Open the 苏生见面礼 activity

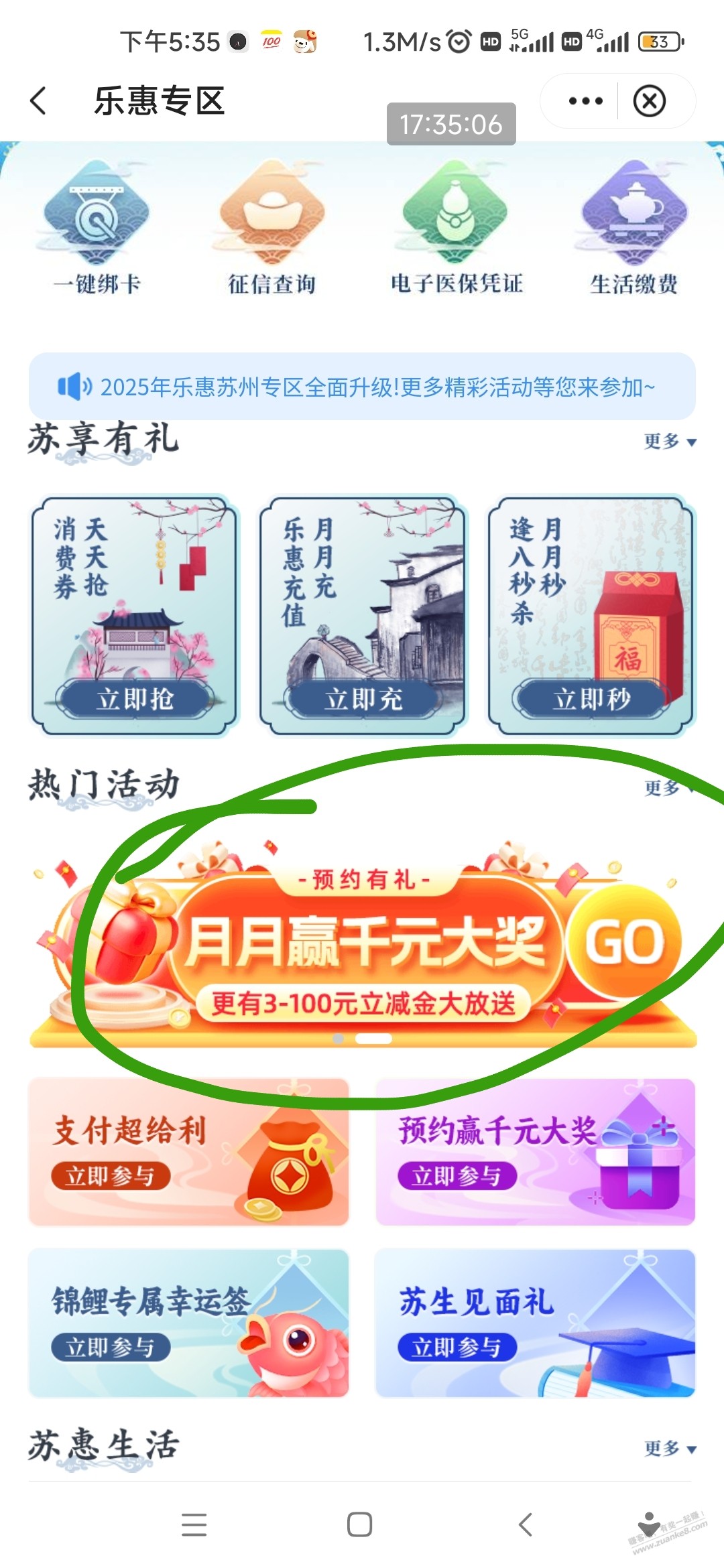point(457,1347)
